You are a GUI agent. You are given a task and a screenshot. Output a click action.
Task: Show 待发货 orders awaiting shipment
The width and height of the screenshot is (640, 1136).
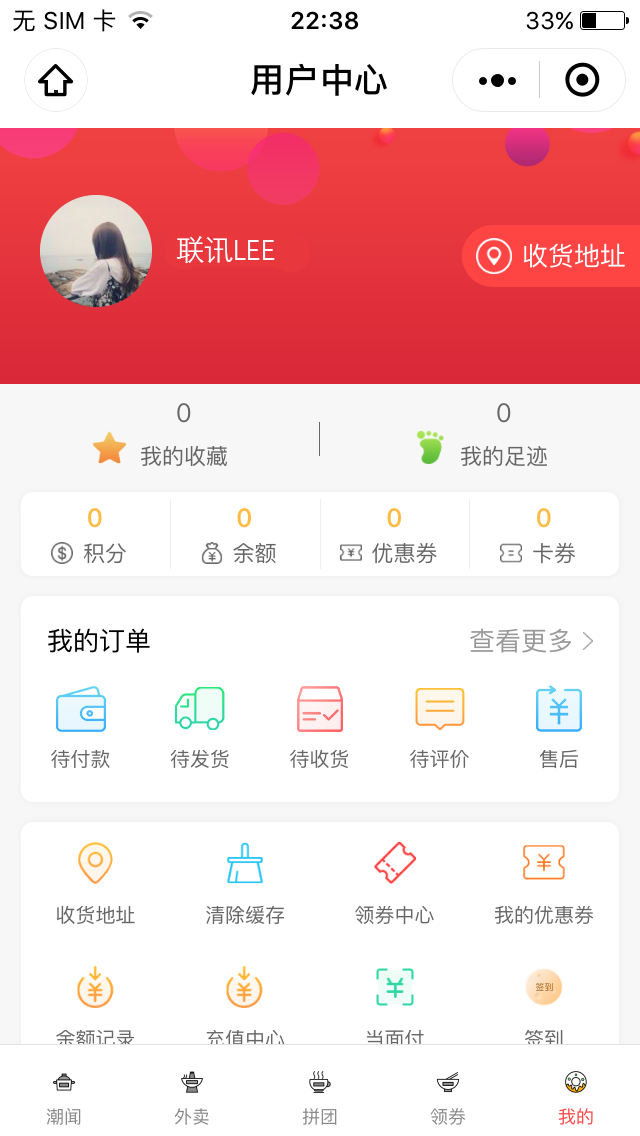[x=200, y=727]
